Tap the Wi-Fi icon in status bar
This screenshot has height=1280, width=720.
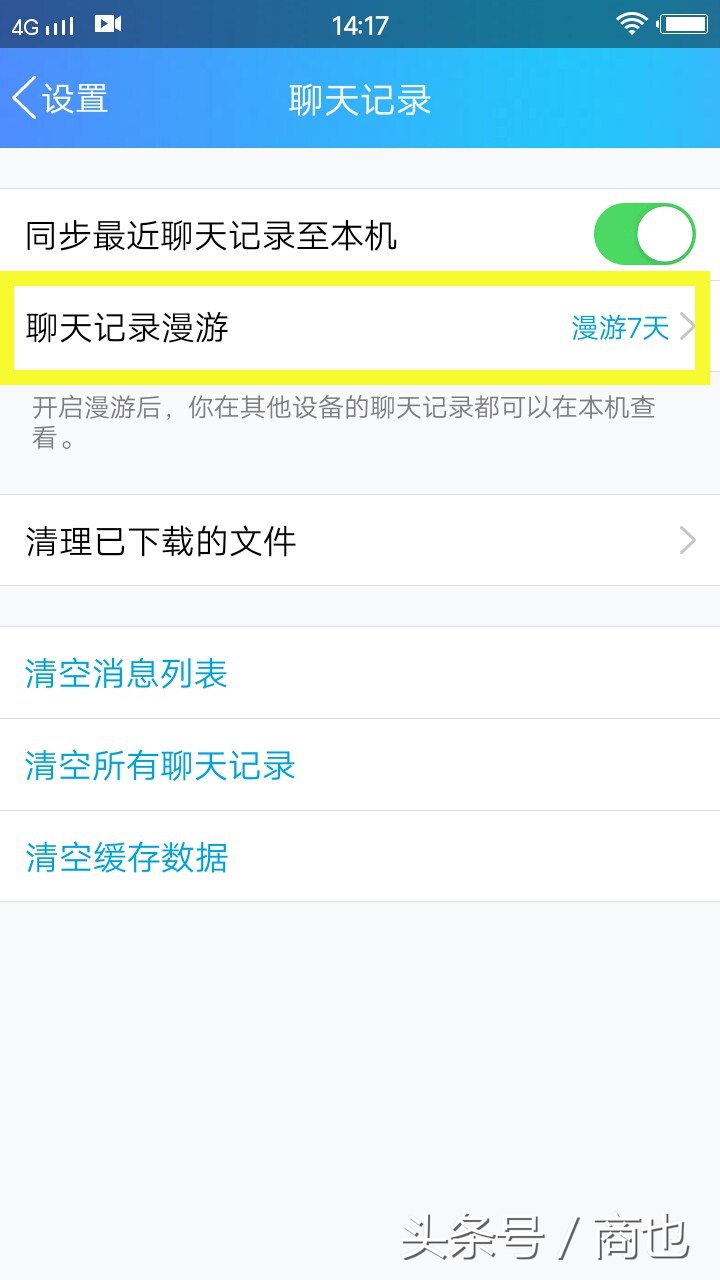[x=632, y=22]
